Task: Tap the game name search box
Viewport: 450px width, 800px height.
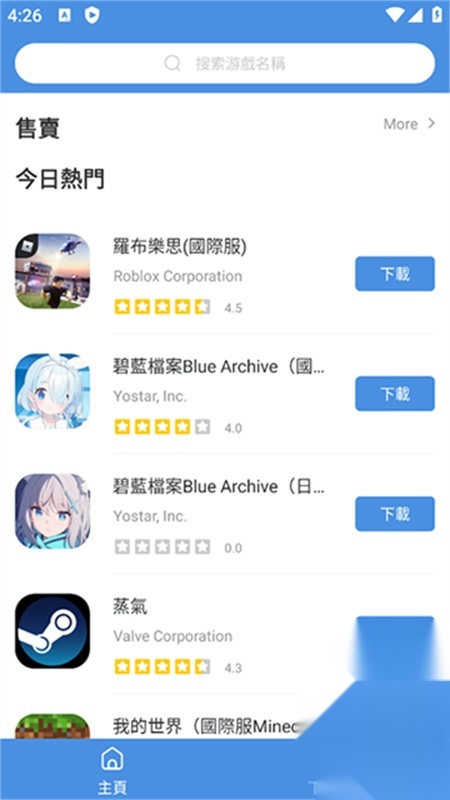Action: tap(225, 63)
